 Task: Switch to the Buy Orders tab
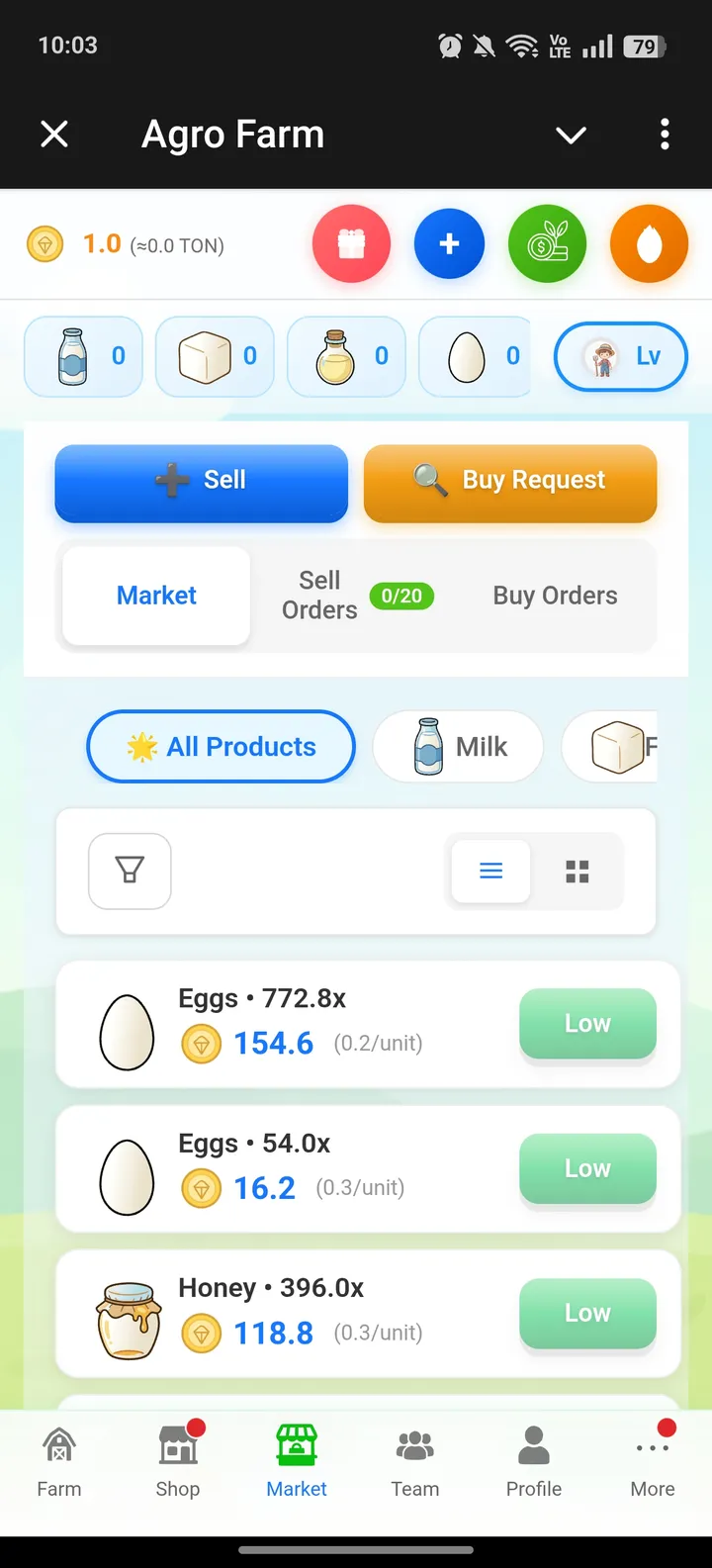click(555, 595)
